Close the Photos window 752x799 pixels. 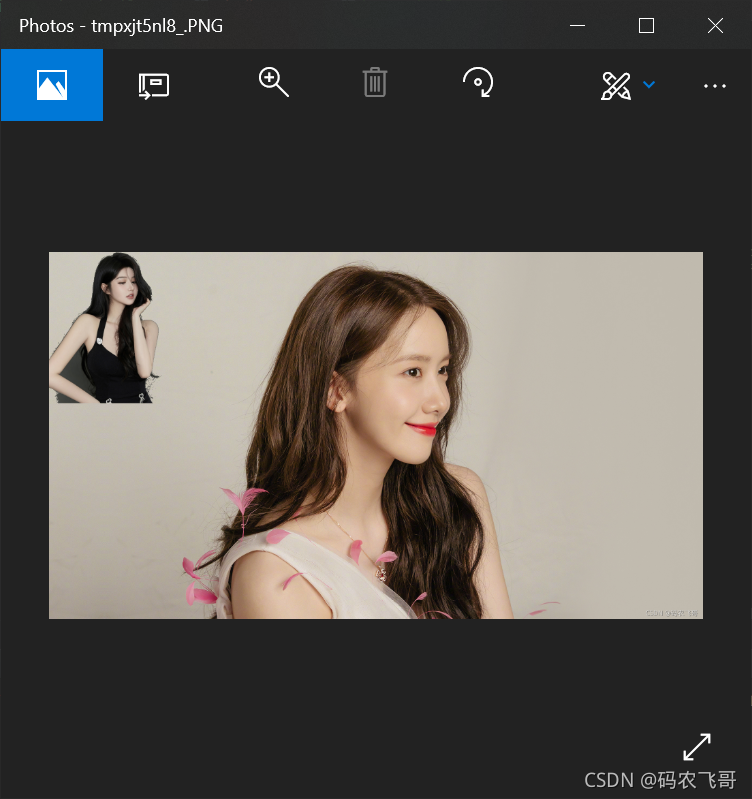click(715, 26)
